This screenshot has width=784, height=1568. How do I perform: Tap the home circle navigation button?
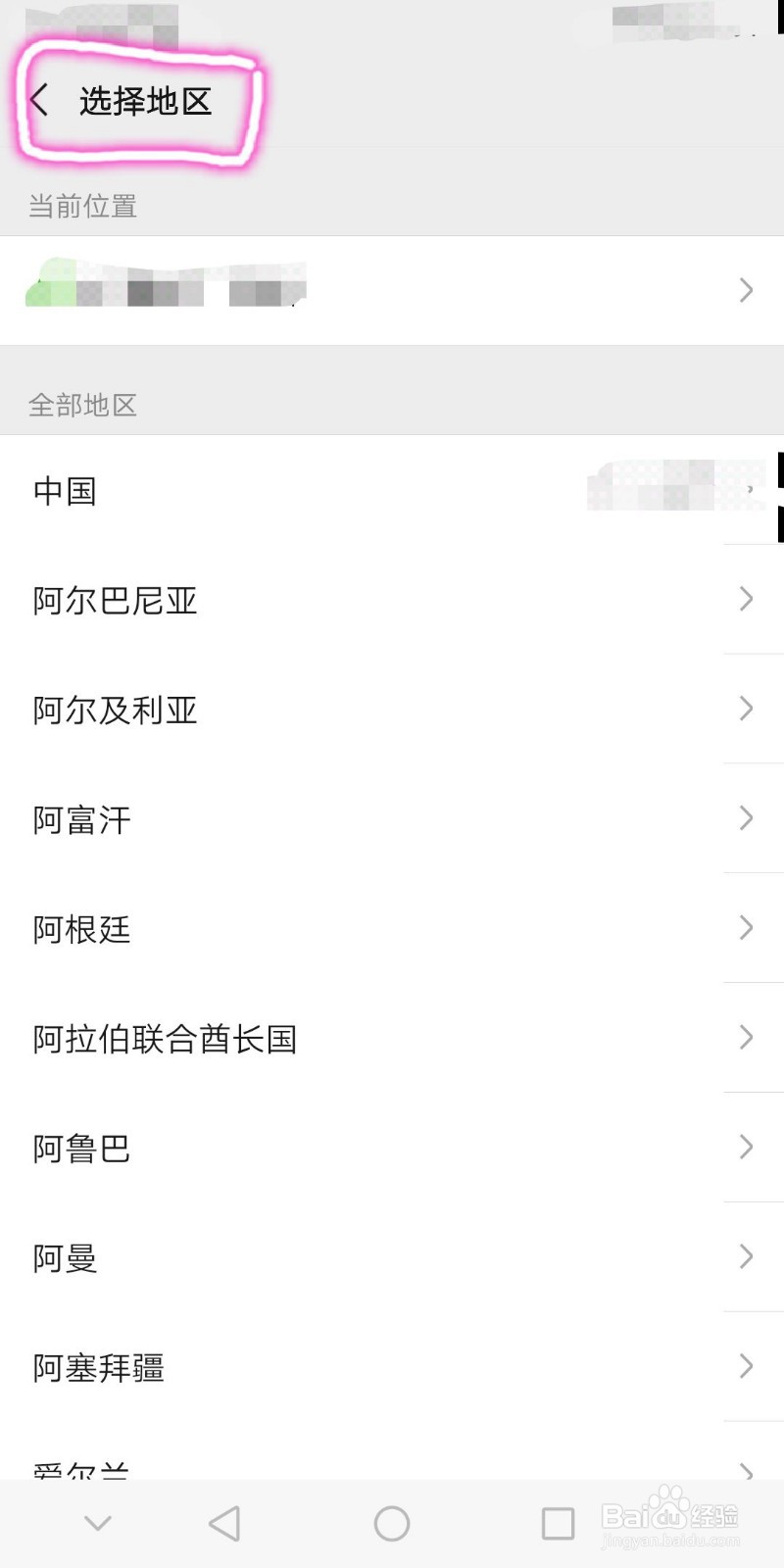point(390,1523)
